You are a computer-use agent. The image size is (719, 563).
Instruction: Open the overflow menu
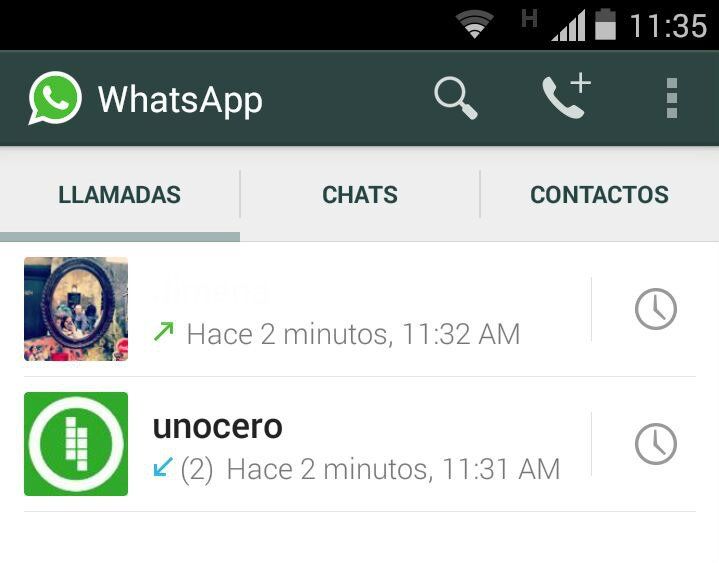(672, 99)
